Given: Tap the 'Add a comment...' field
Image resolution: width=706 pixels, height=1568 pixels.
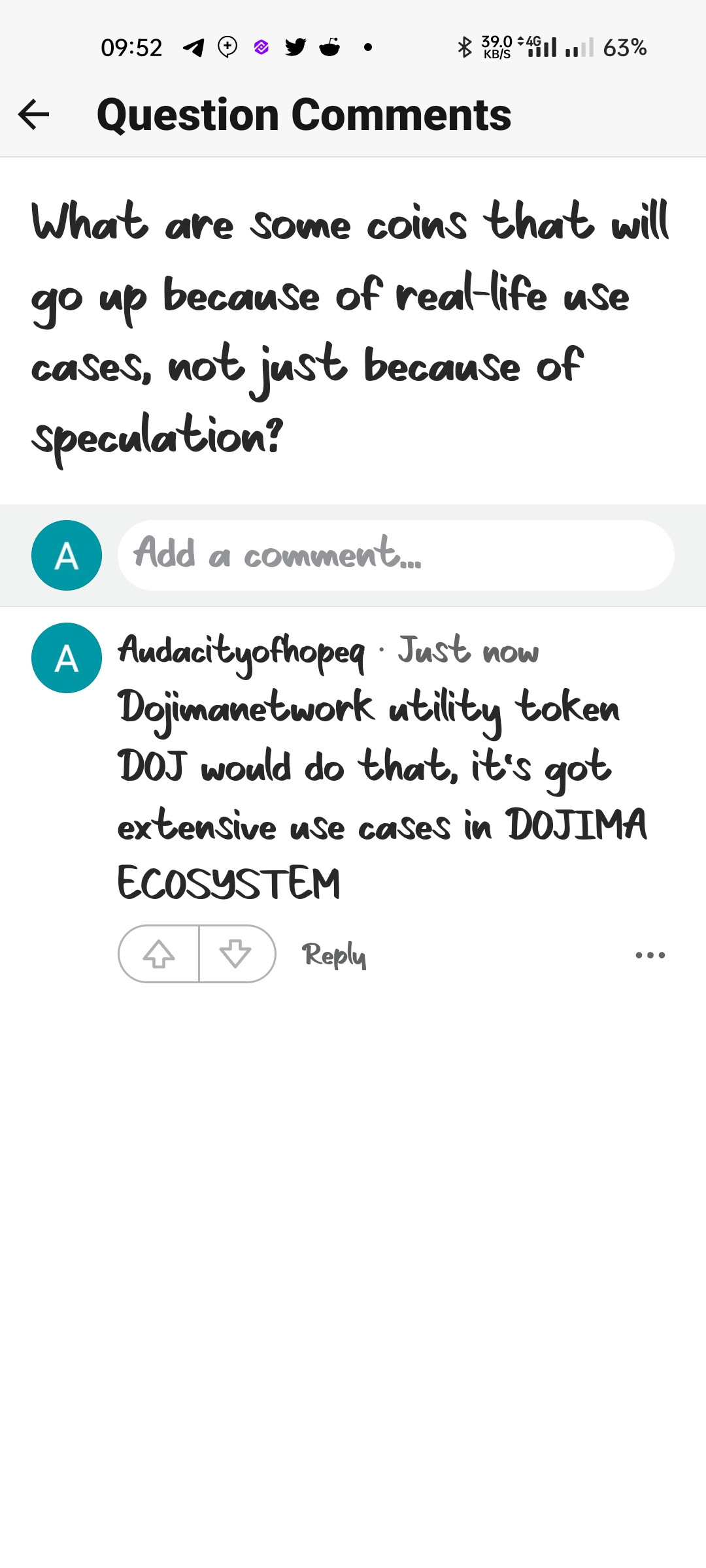Looking at the screenshot, I should [x=395, y=555].
